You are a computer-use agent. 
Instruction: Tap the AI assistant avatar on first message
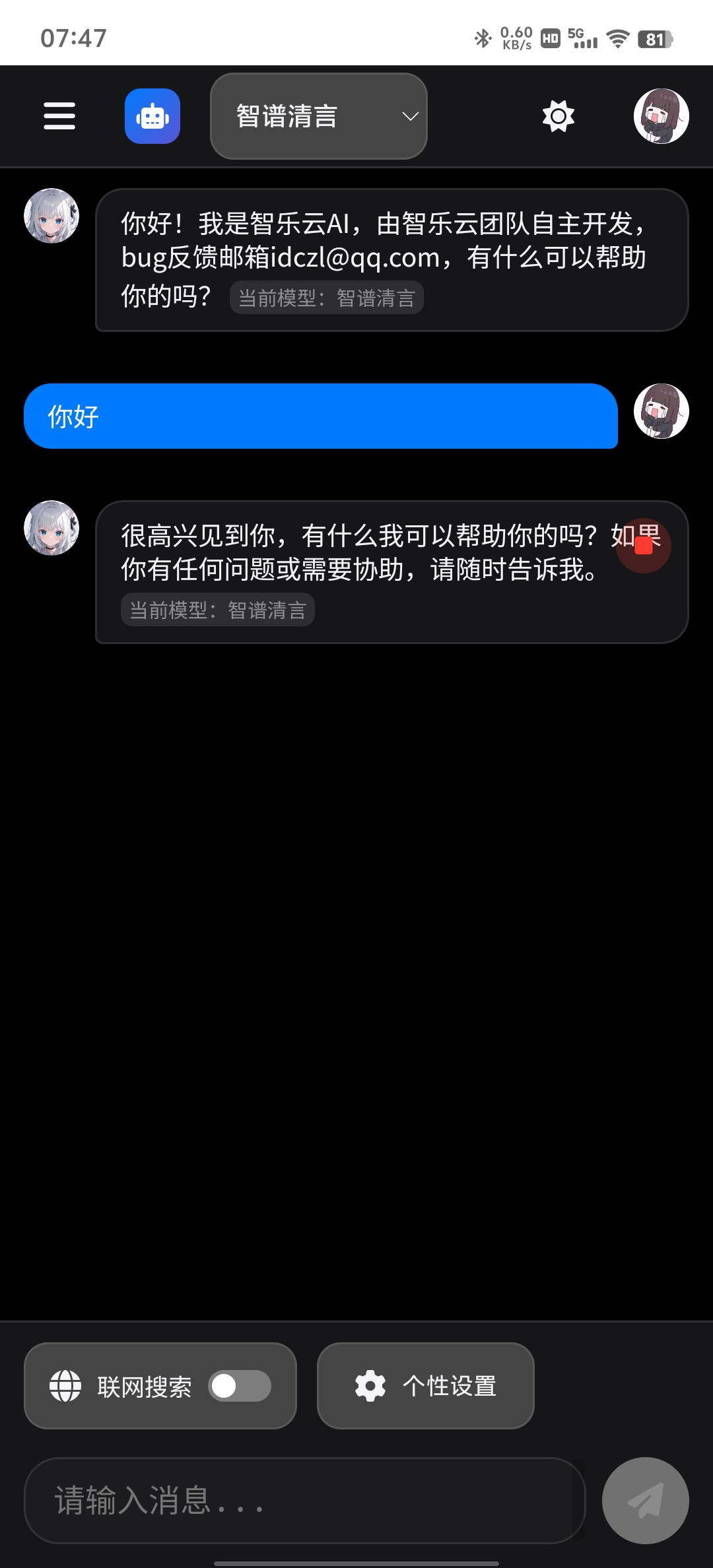pos(53,218)
